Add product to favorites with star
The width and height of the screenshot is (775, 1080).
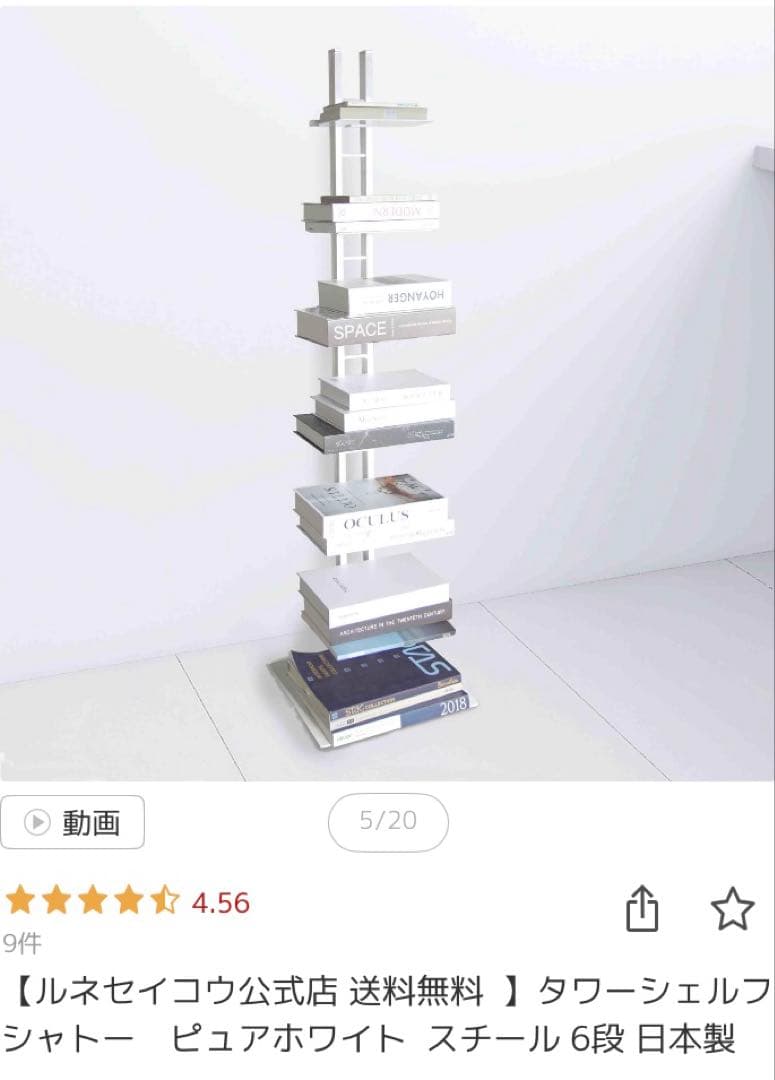[x=732, y=909]
